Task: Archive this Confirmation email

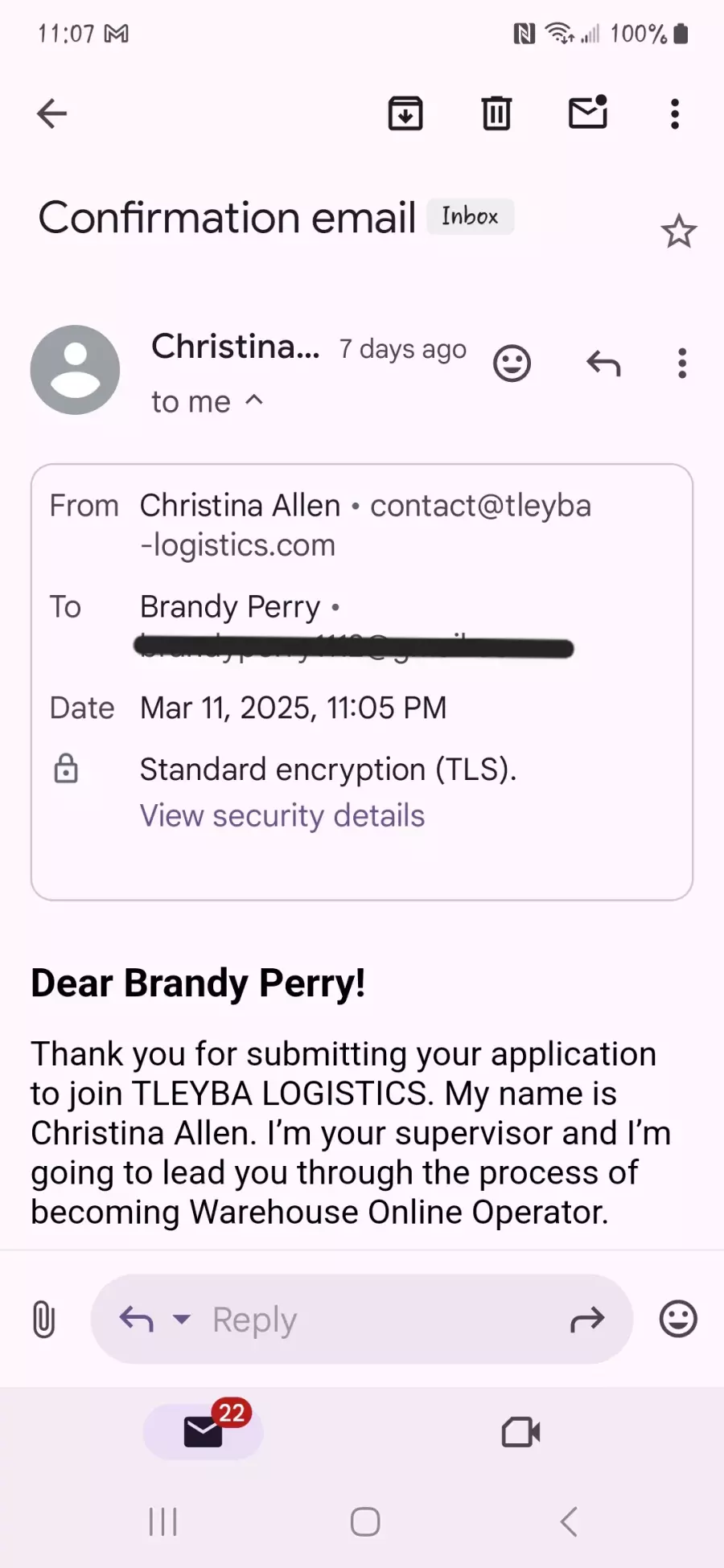Action: coord(405,113)
